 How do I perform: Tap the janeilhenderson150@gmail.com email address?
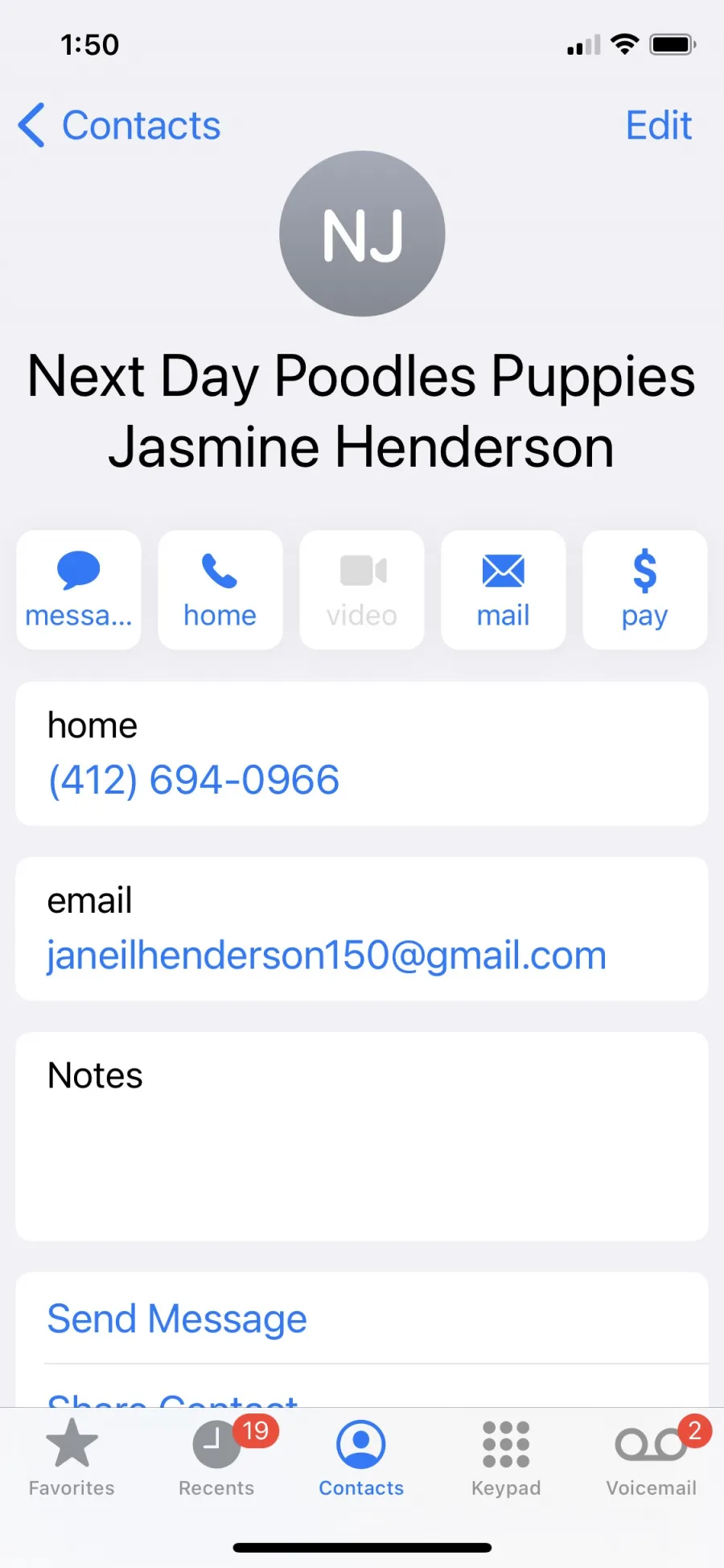click(x=327, y=955)
